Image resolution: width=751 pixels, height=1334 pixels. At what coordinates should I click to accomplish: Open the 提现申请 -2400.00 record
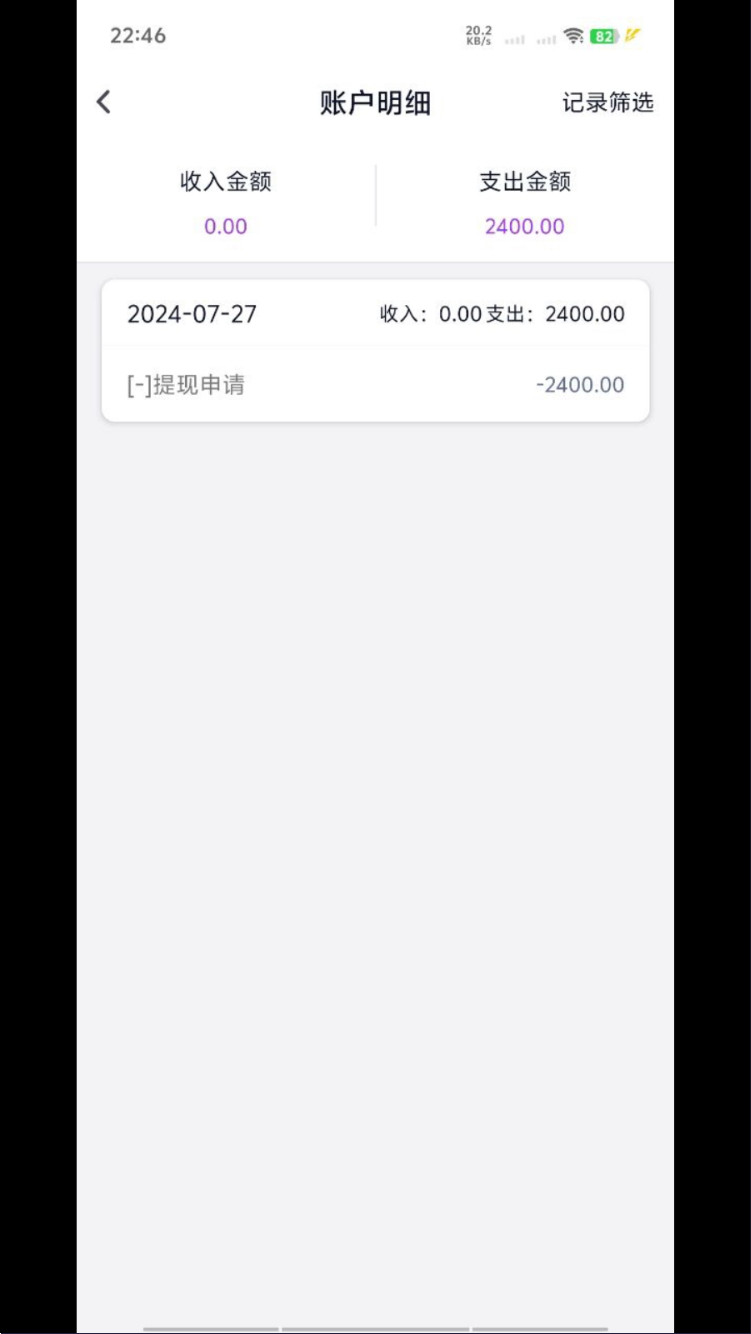tap(375, 385)
